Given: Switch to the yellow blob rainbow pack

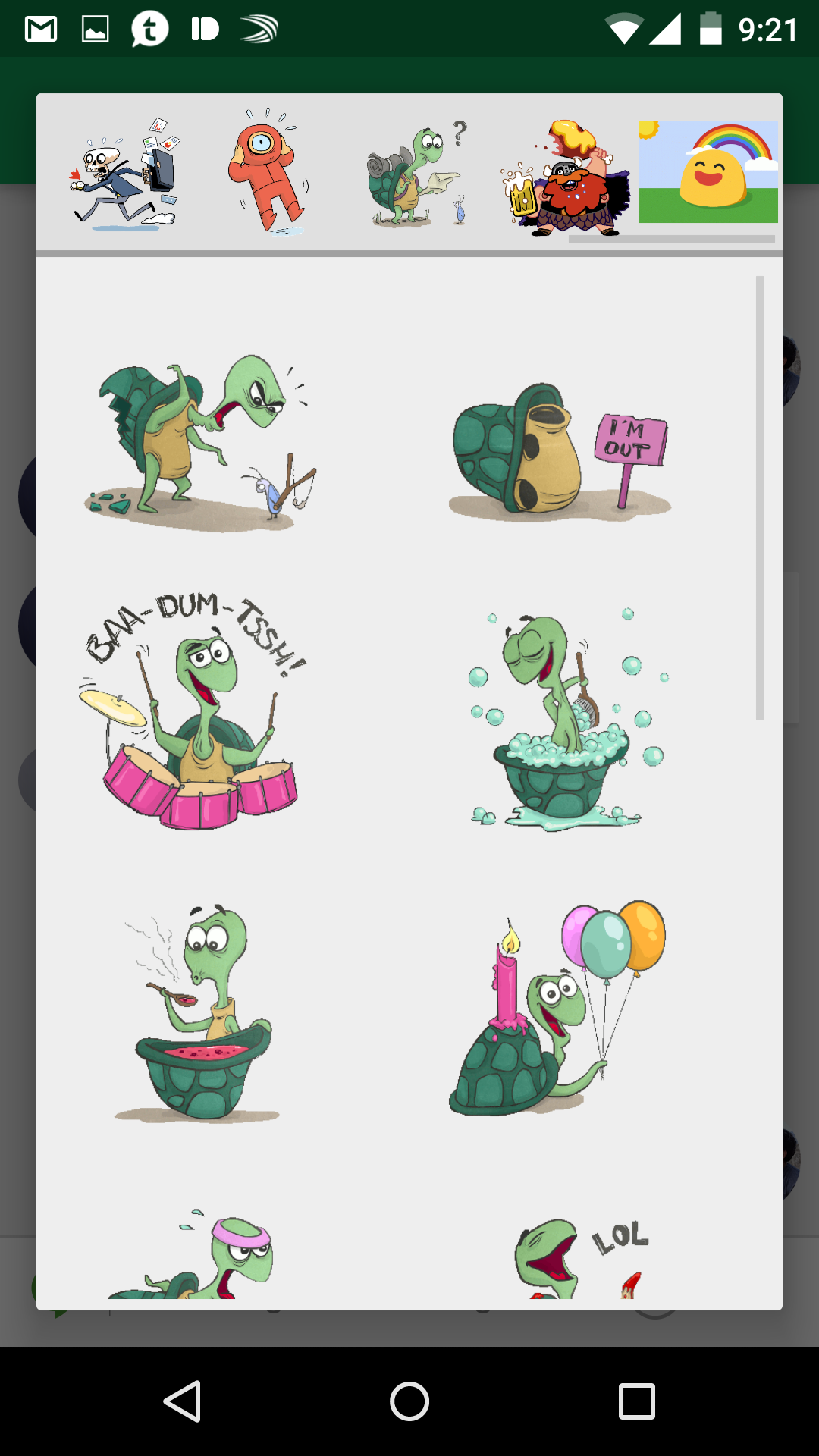Looking at the screenshot, I should [708, 172].
